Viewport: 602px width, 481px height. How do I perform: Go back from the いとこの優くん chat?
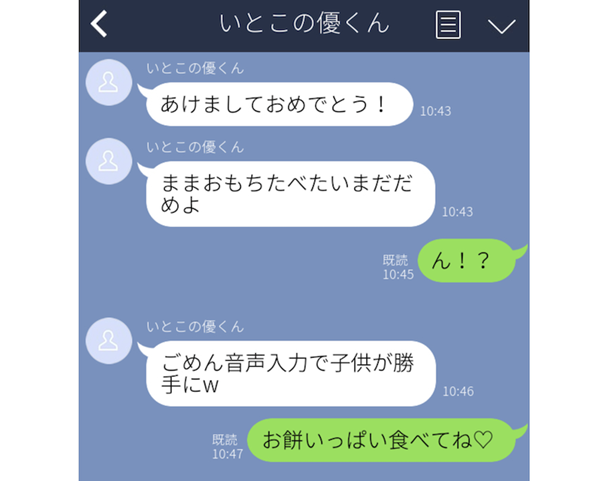[99, 25]
